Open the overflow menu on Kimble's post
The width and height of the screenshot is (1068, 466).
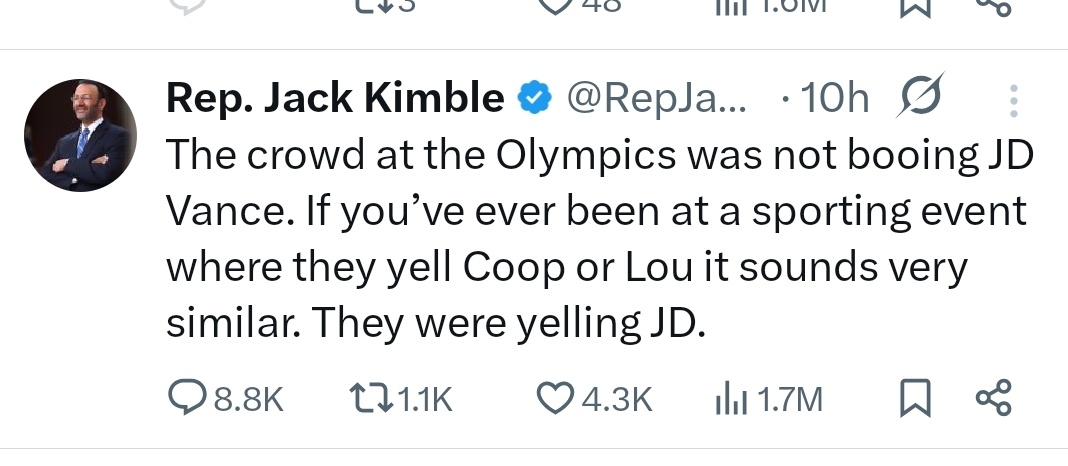(1012, 99)
